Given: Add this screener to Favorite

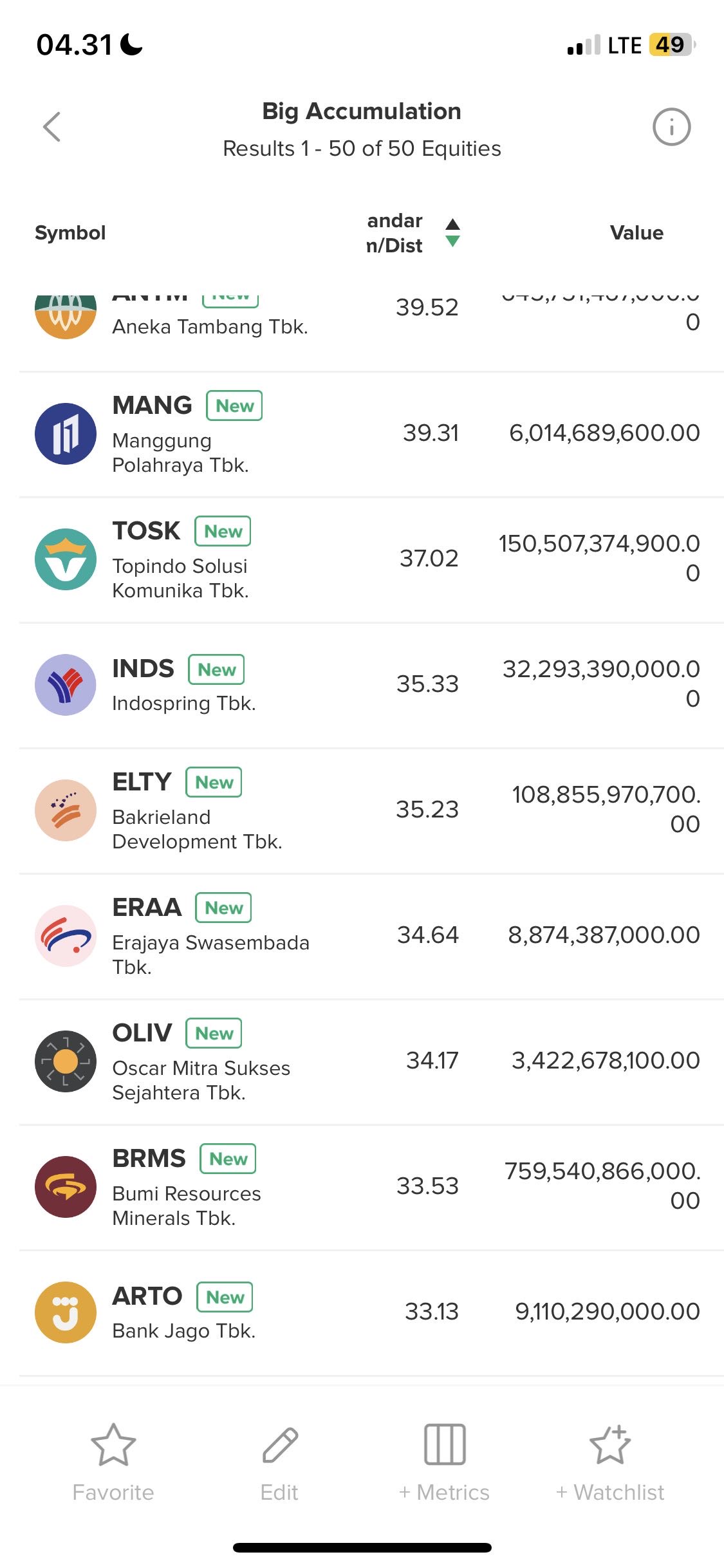Looking at the screenshot, I should click(113, 1462).
